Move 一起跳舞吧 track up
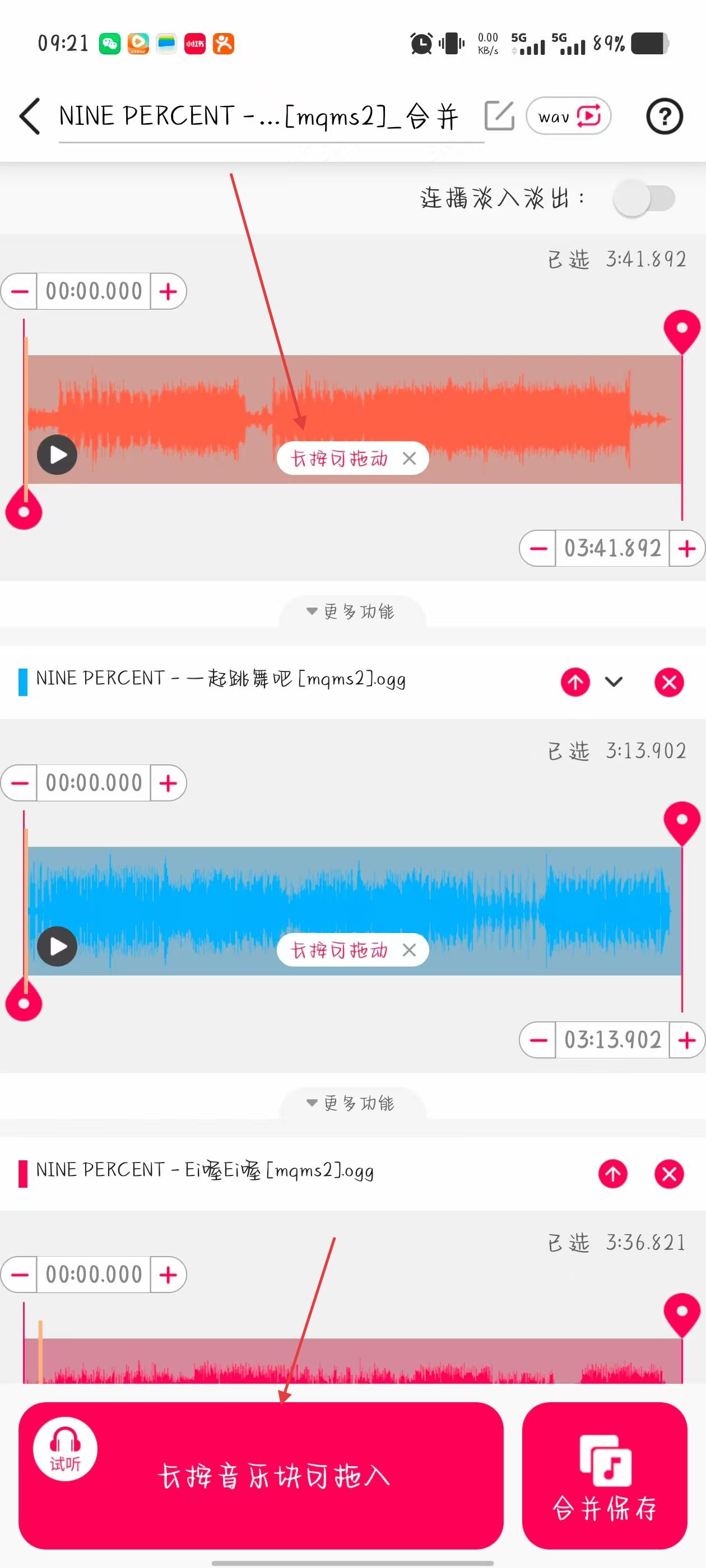The height and width of the screenshot is (1568, 706). coord(575,682)
